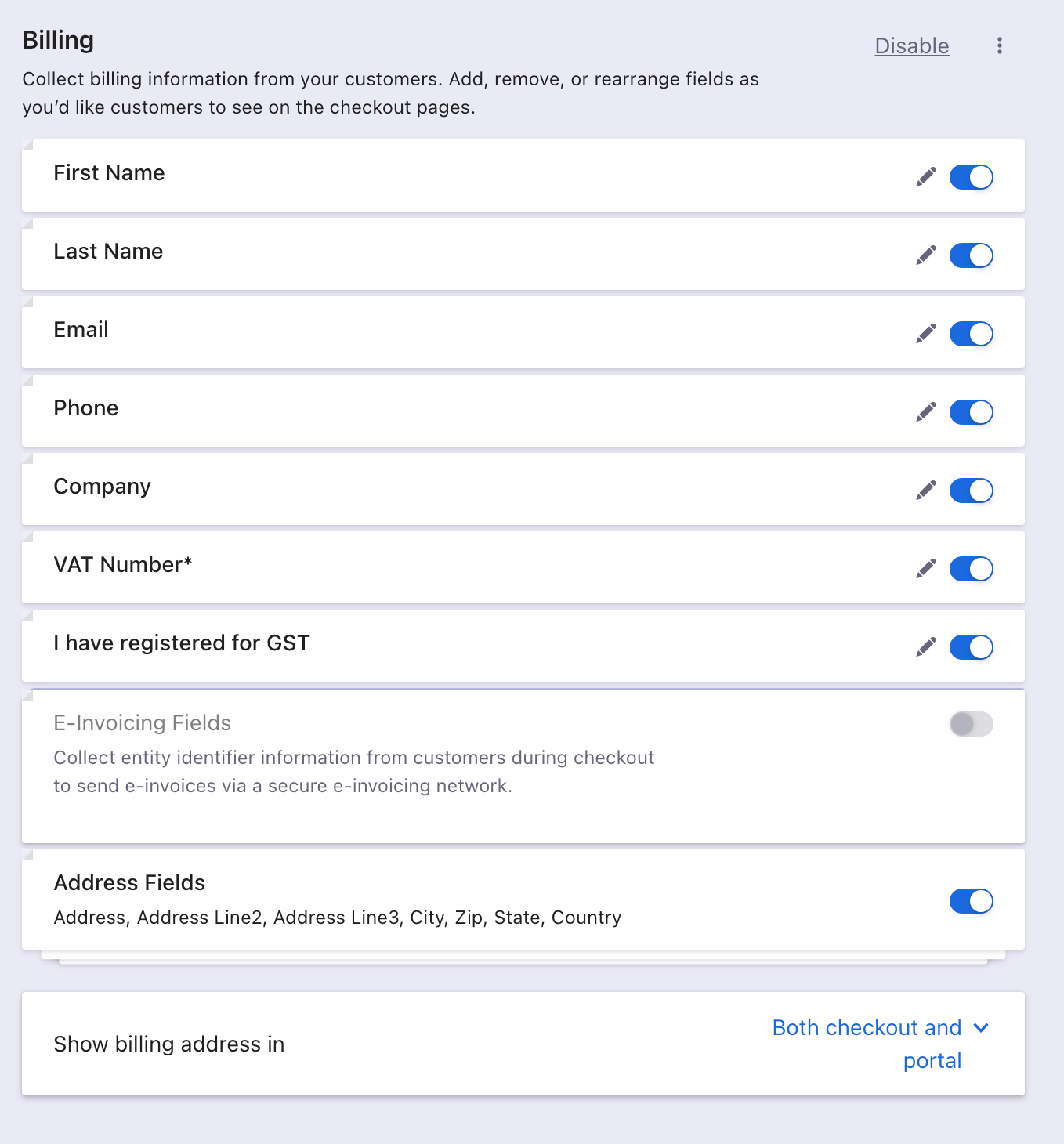This screenshot has height=1144, width=1064.
Task: Edit I have registered for GST
Action: (925, 647)
